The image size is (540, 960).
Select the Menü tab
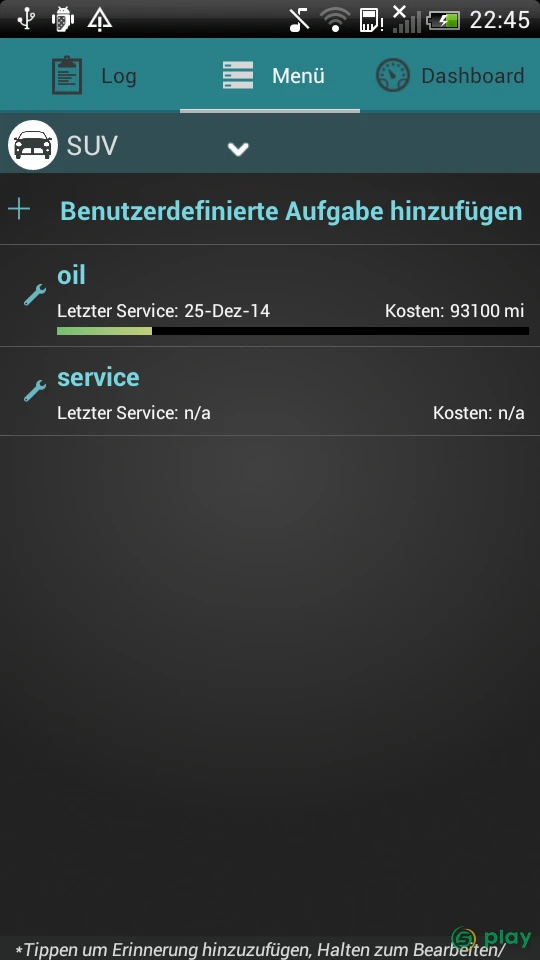270,75
